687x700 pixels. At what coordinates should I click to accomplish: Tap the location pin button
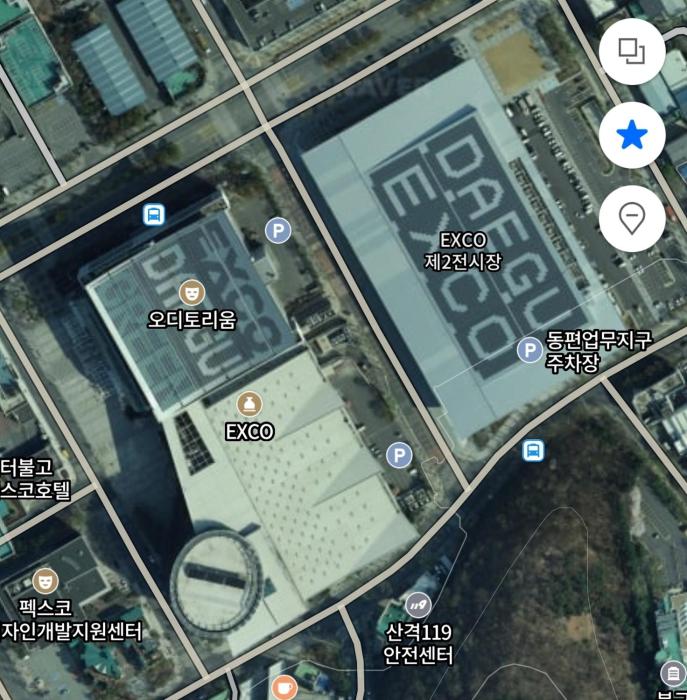[631, 217]
